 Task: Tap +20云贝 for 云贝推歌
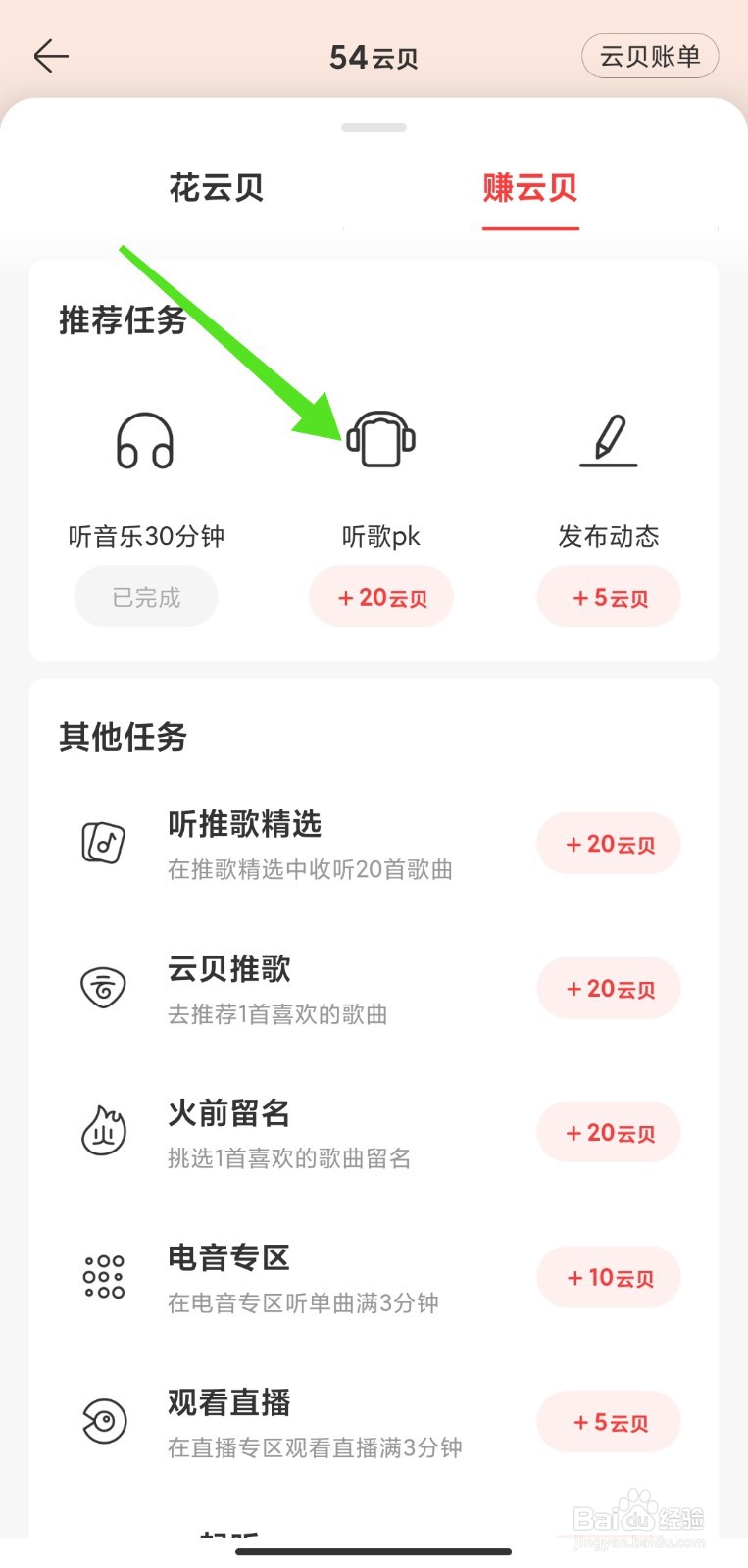(x=609, y=988)
